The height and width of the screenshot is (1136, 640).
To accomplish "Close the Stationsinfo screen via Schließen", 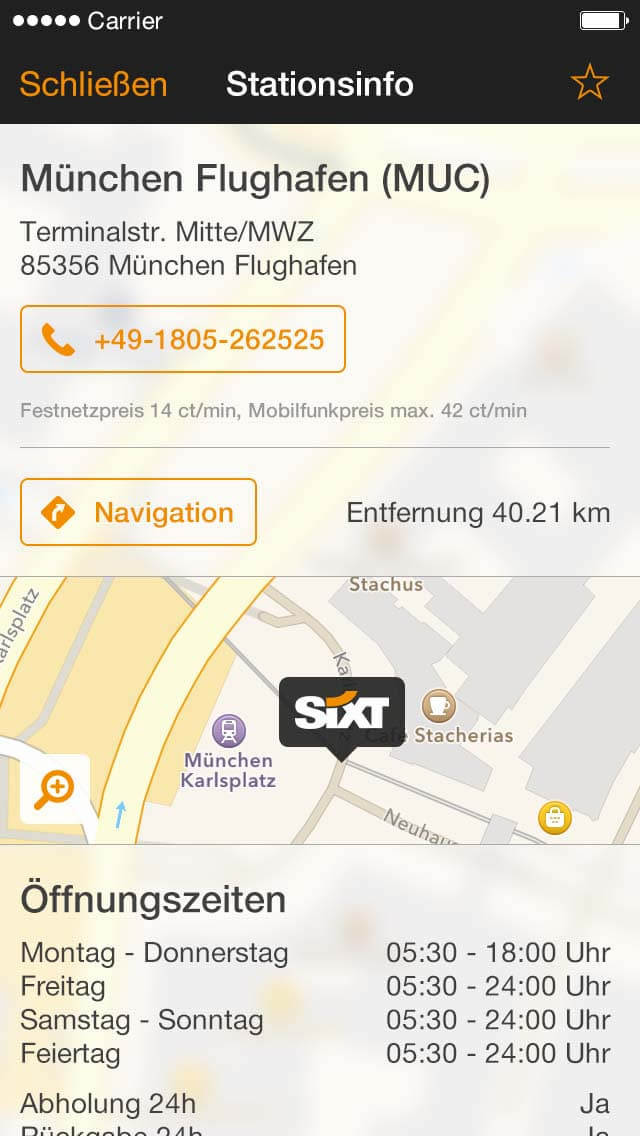I will pos(93,84).
